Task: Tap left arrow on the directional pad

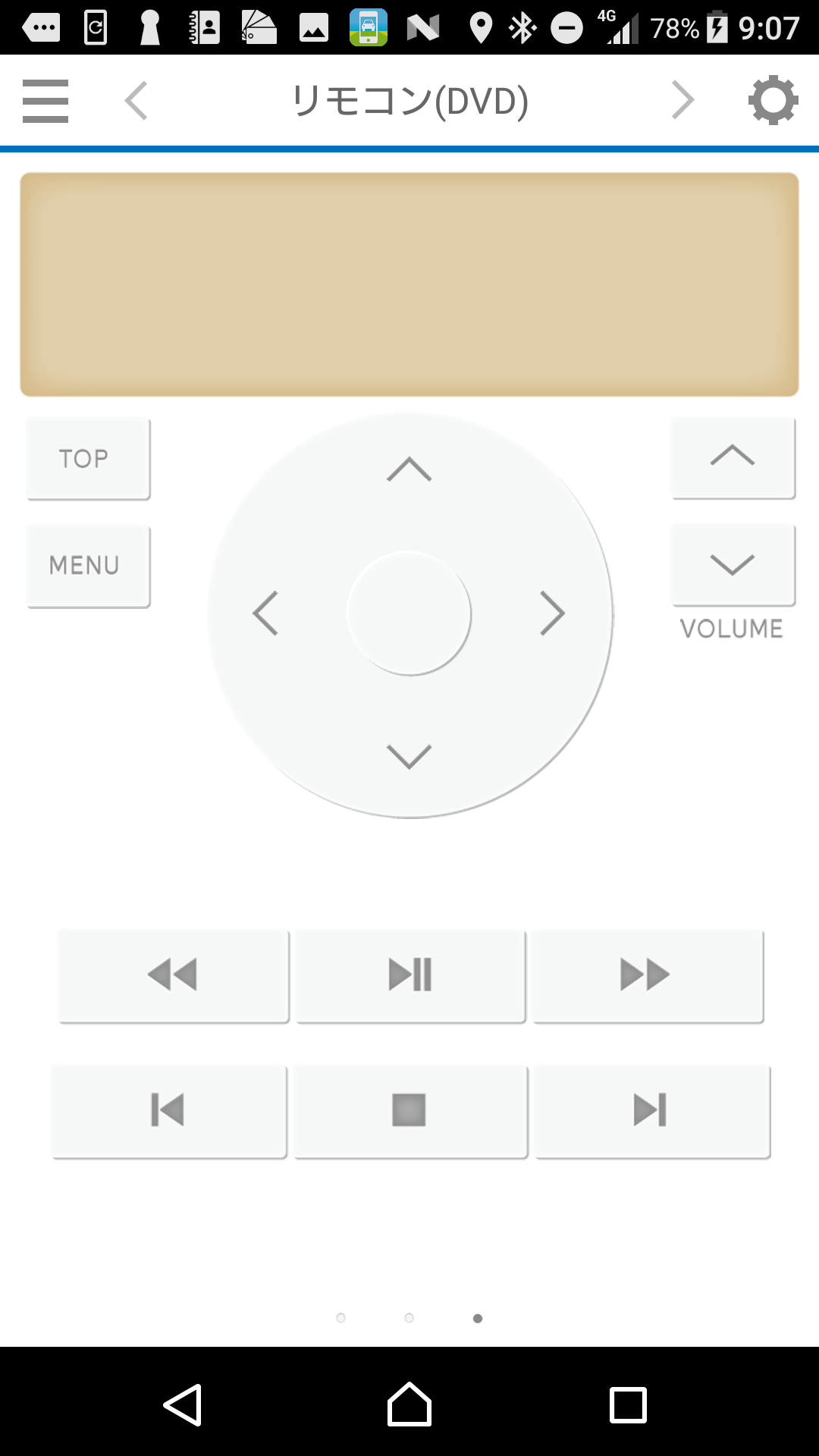Action: [x=265, y=613]
